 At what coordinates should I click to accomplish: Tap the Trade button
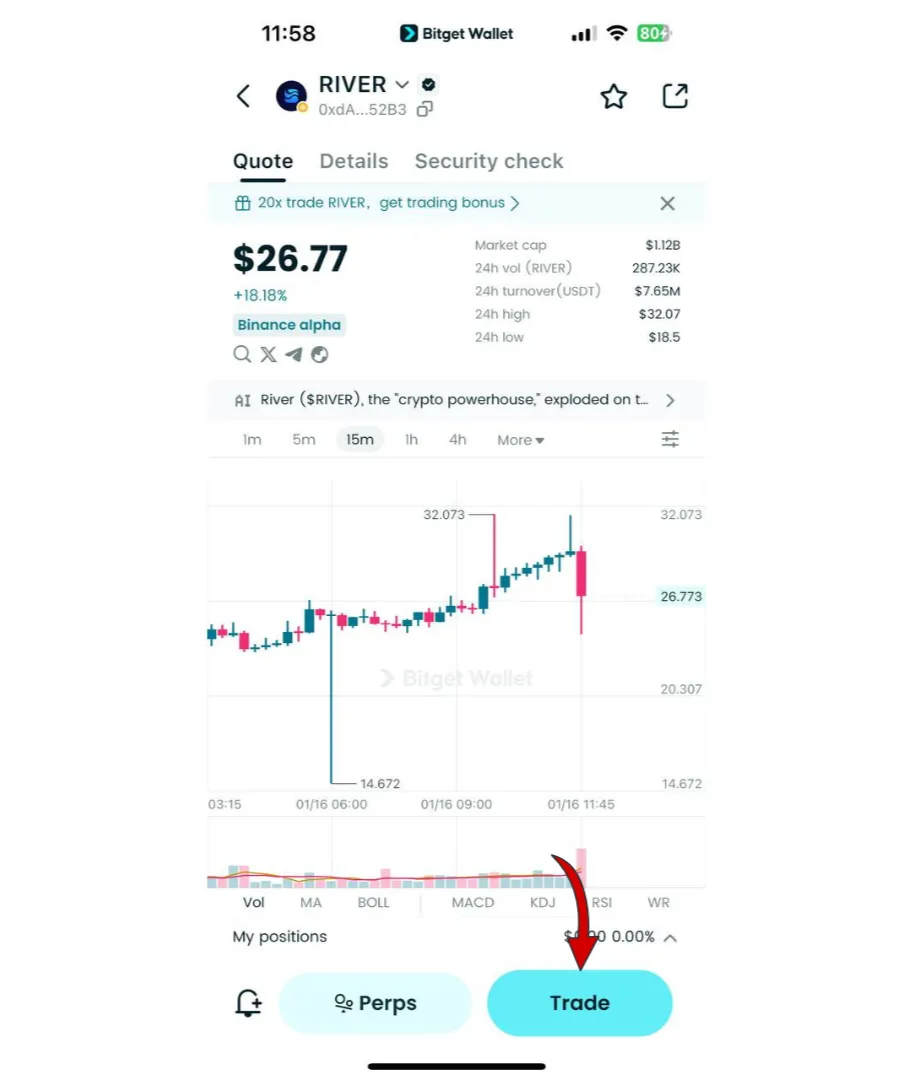pos(579,1003)
